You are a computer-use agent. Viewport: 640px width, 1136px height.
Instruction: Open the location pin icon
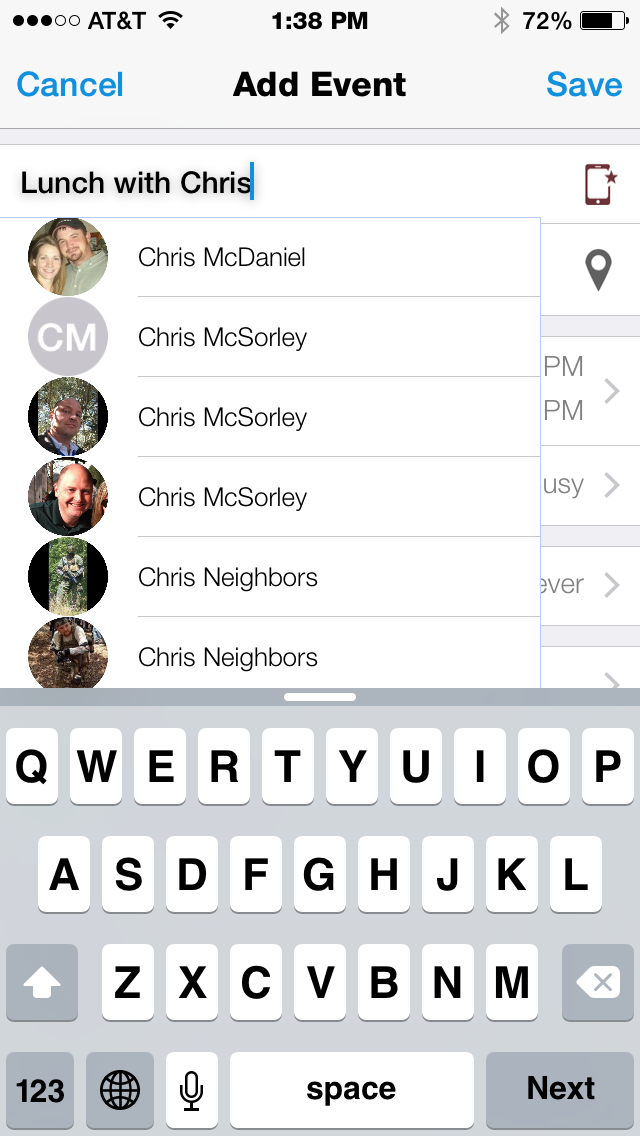click(x=598, y=270)
